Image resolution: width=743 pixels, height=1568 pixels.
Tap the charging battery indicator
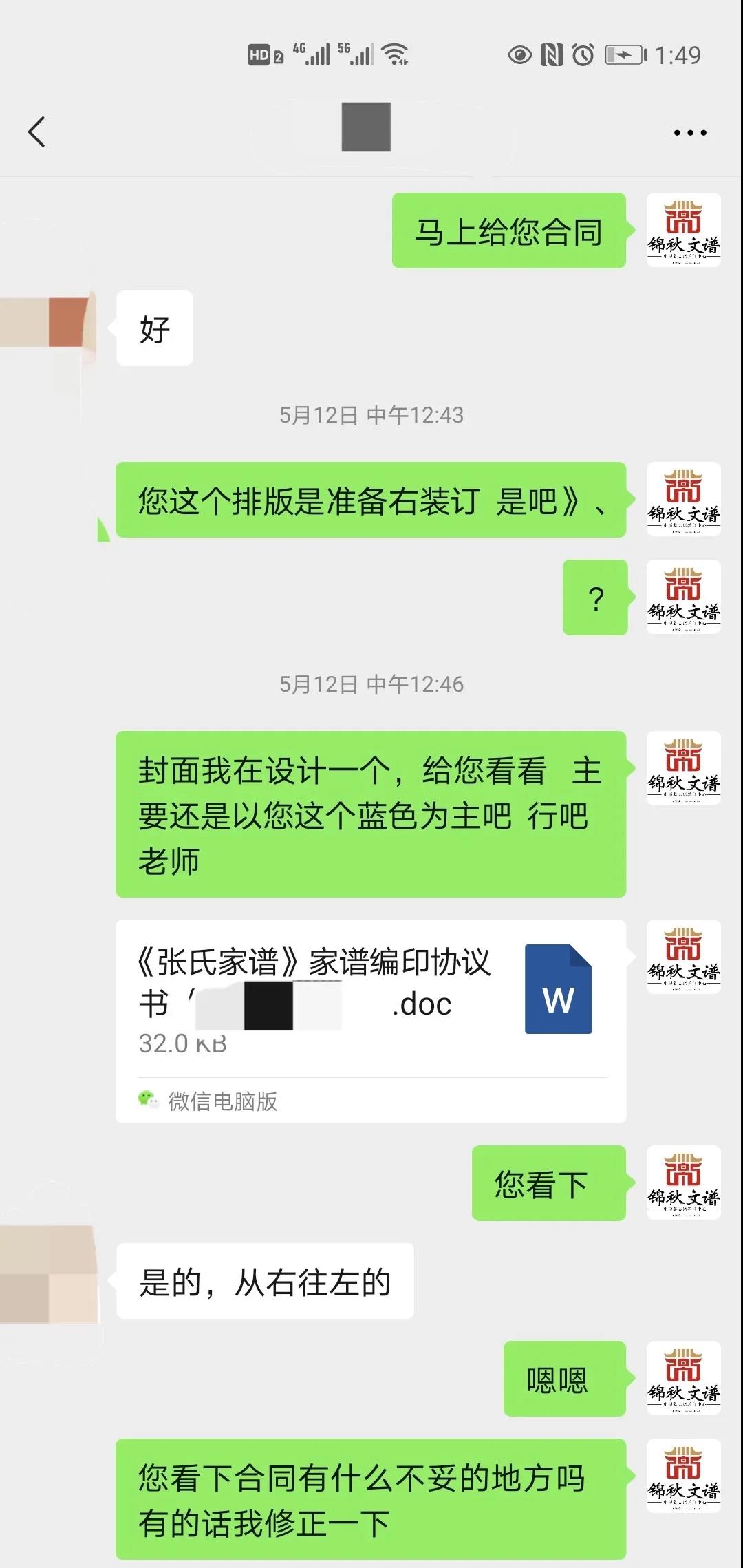click(x=623, y=55)
